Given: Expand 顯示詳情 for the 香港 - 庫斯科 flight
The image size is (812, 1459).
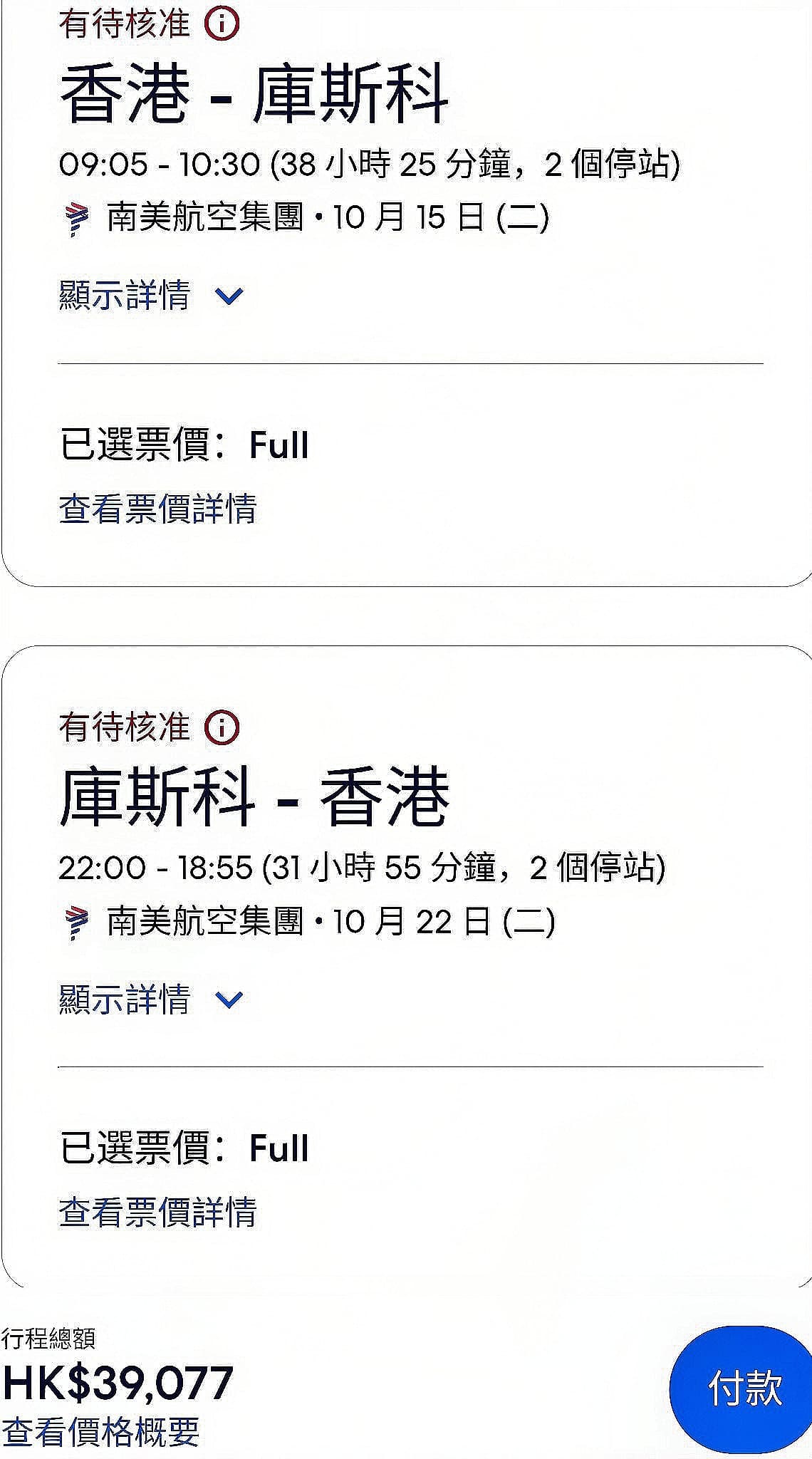Looking at the screenshot, I should tap(151, 296).
